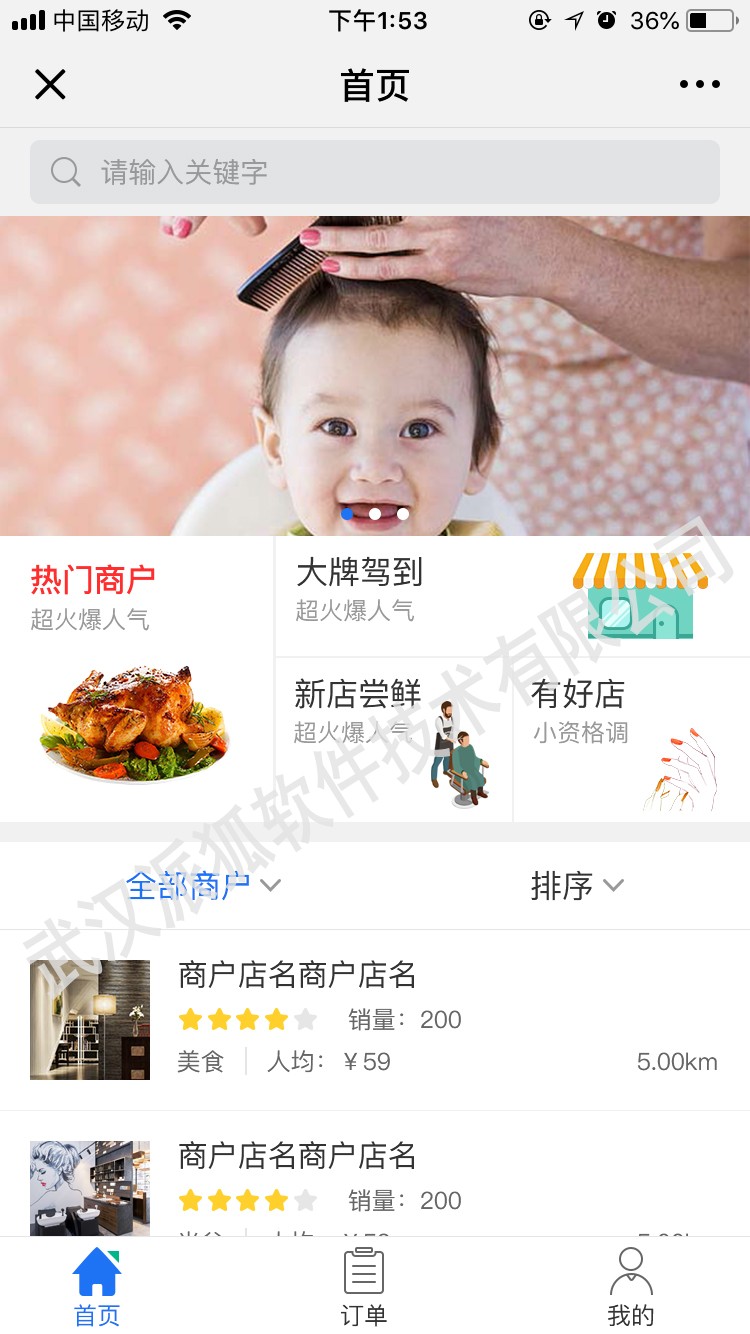Open the three-dot overflow menu
Screen dimensions: 750x1334
(699, 85)
